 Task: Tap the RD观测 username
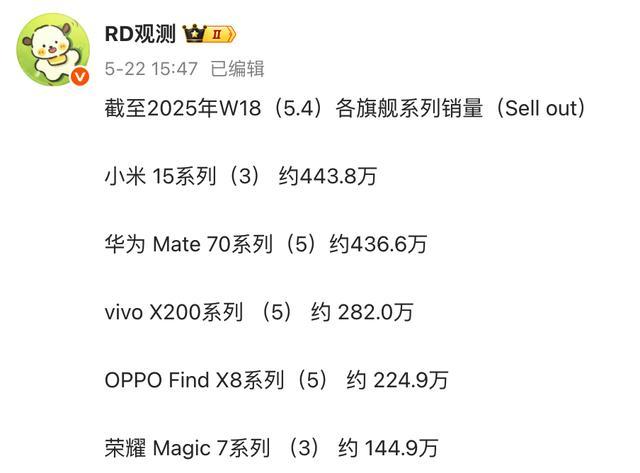[x=139, y=33]
